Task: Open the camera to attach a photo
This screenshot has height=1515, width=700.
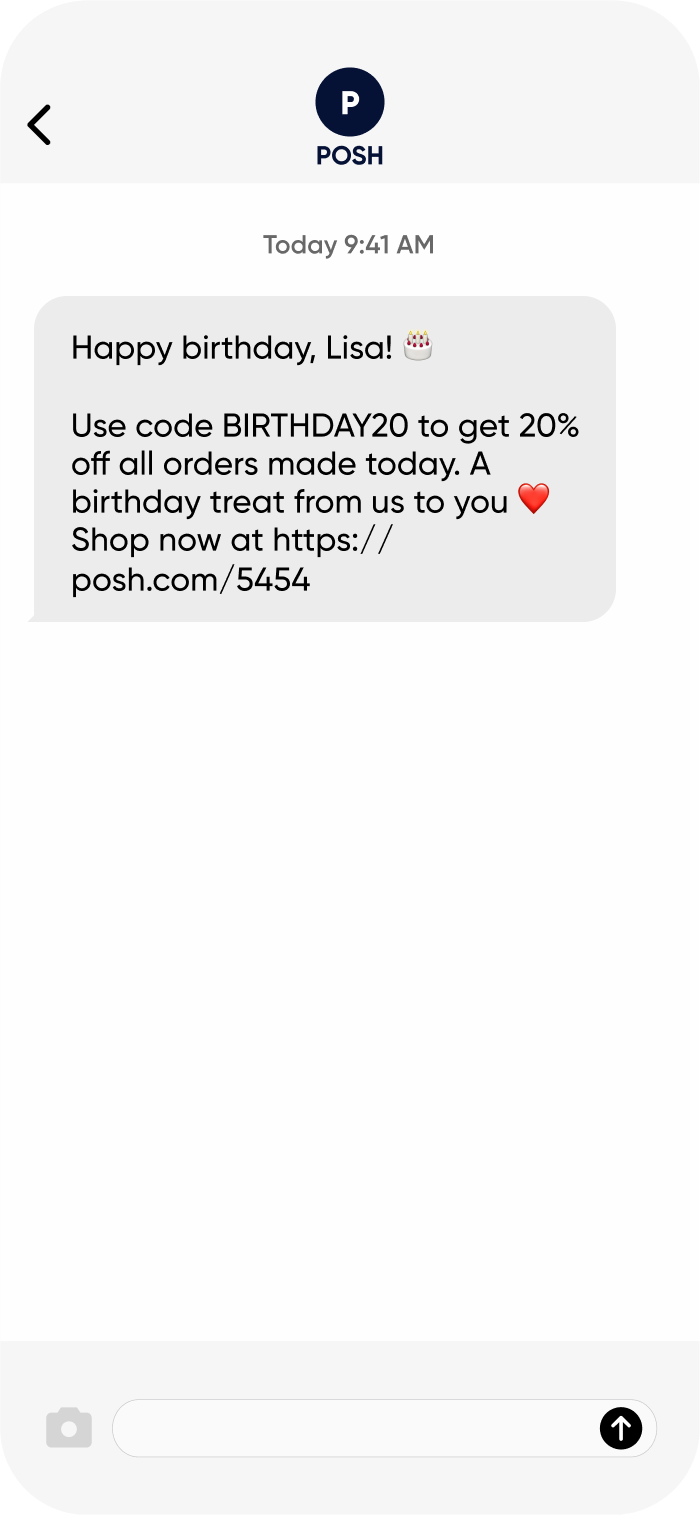Action: (69, 1427)
